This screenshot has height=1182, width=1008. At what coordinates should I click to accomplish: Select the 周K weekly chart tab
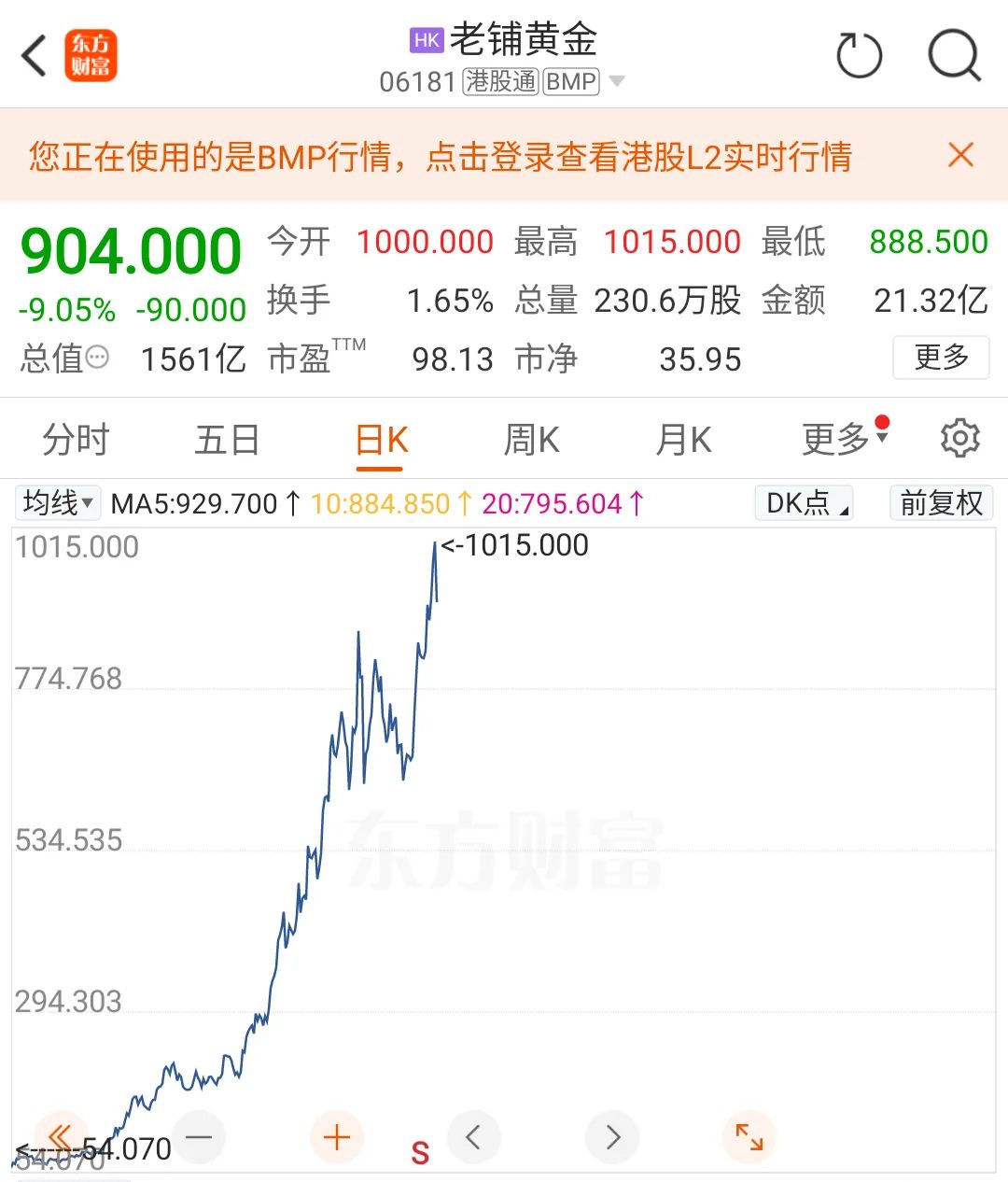(529, 438)
